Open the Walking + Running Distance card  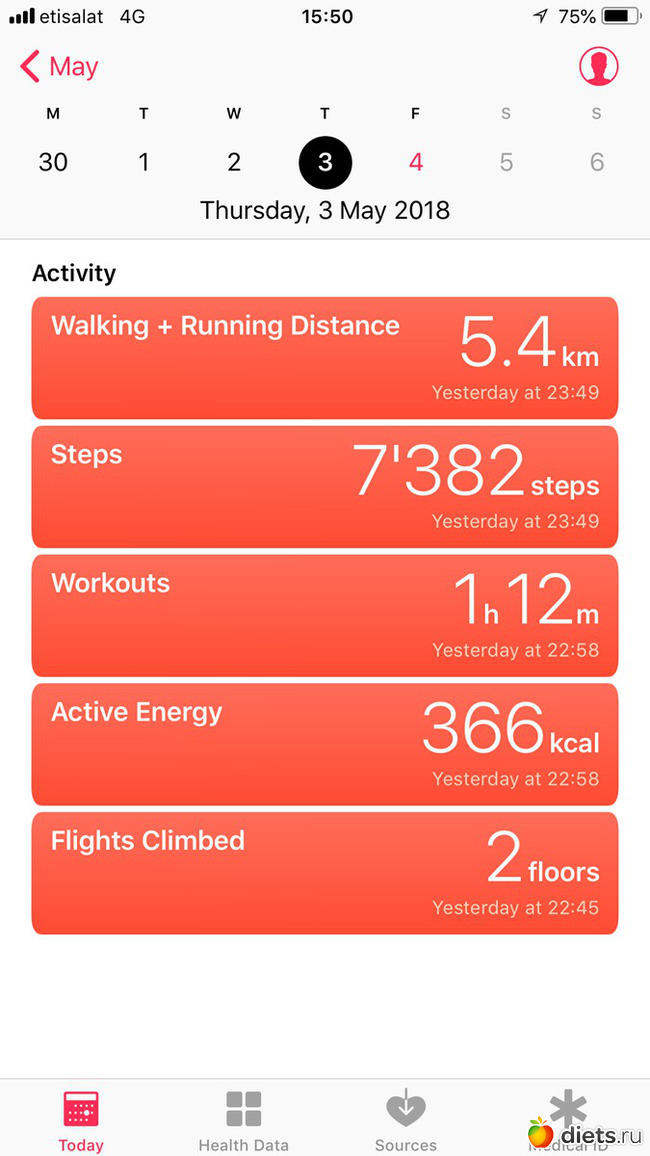[x=324, y=357]
